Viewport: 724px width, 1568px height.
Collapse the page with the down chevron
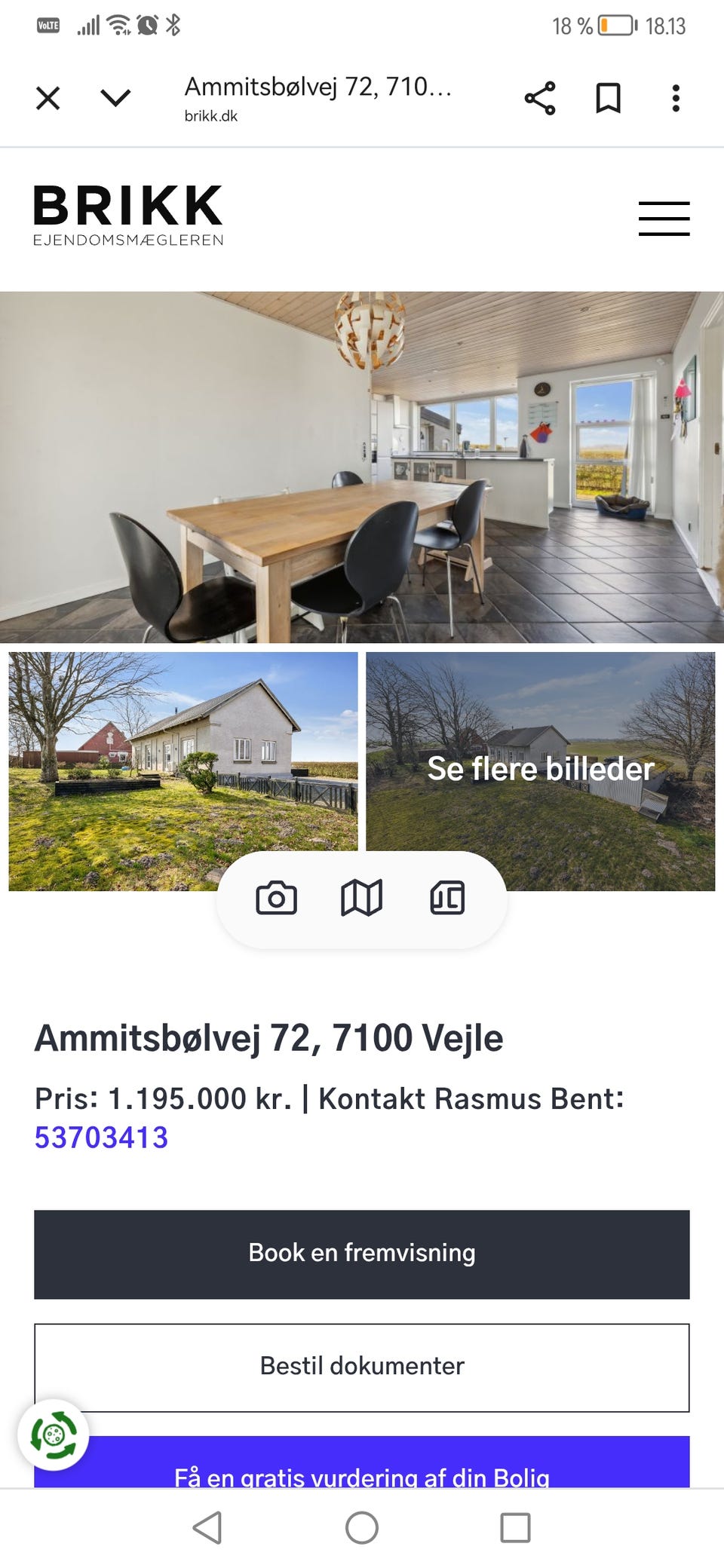point(114,97)
